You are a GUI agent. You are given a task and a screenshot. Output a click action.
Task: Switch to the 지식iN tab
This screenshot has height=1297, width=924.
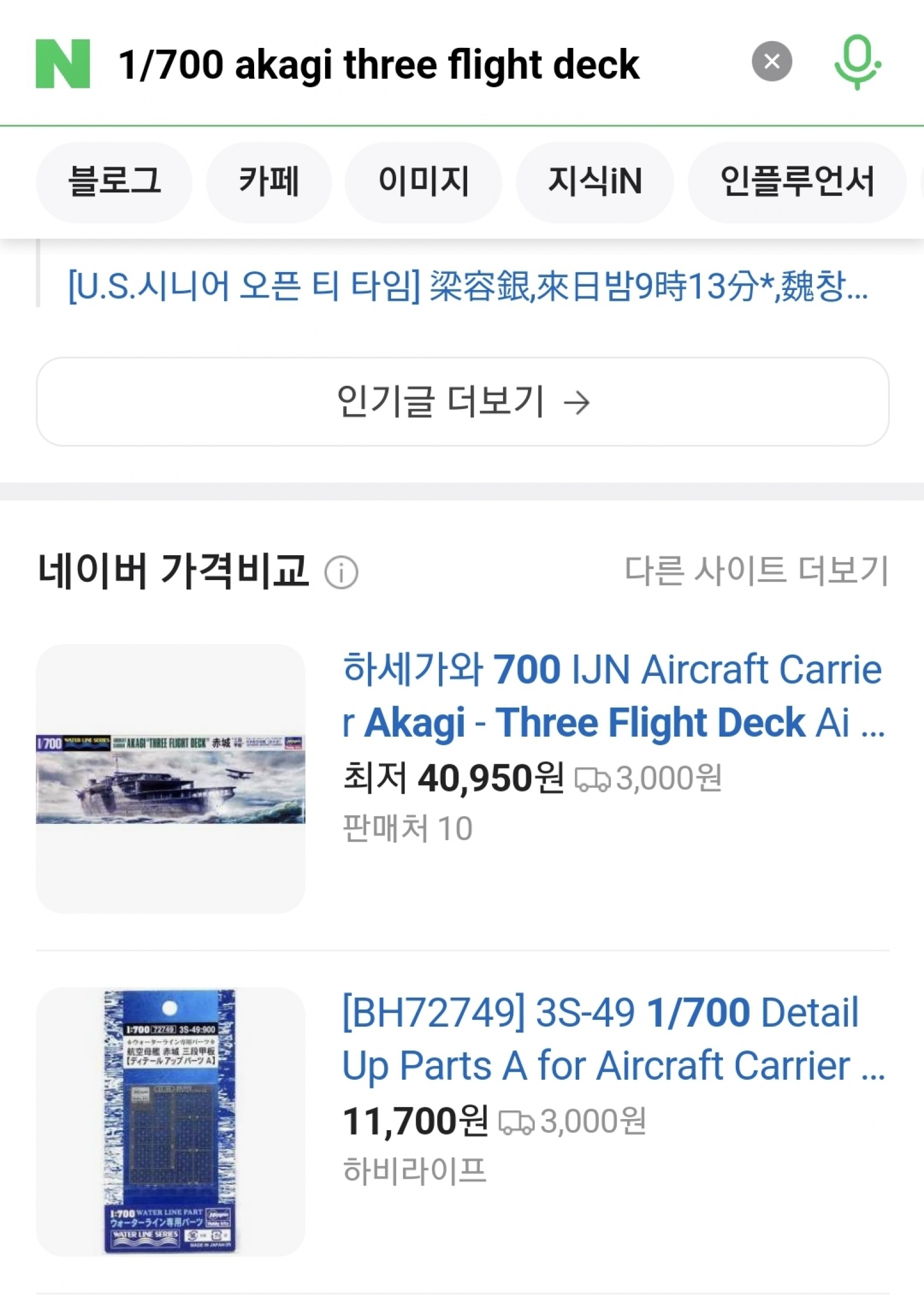(x=594, y=182)
